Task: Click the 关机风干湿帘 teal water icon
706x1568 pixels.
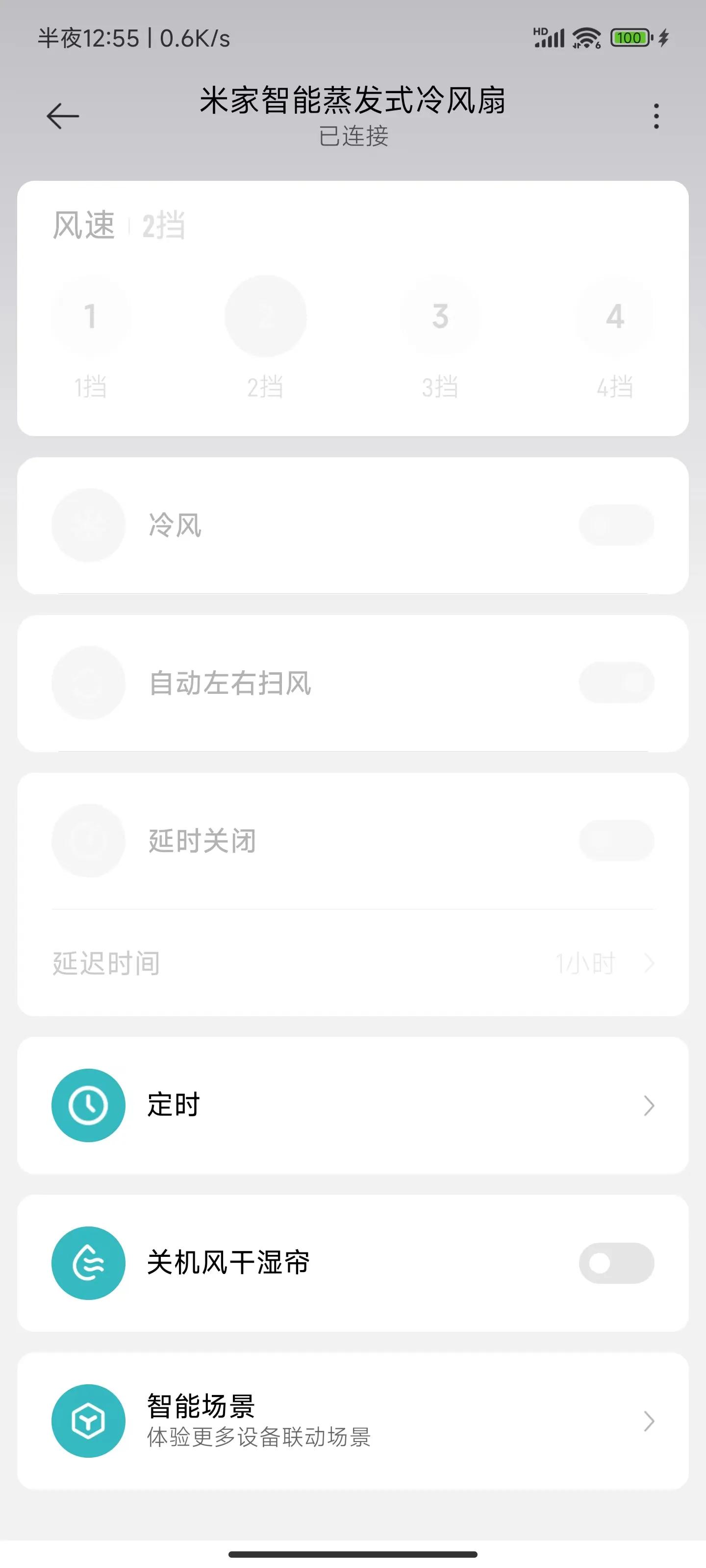Action: pos(88,1262)
